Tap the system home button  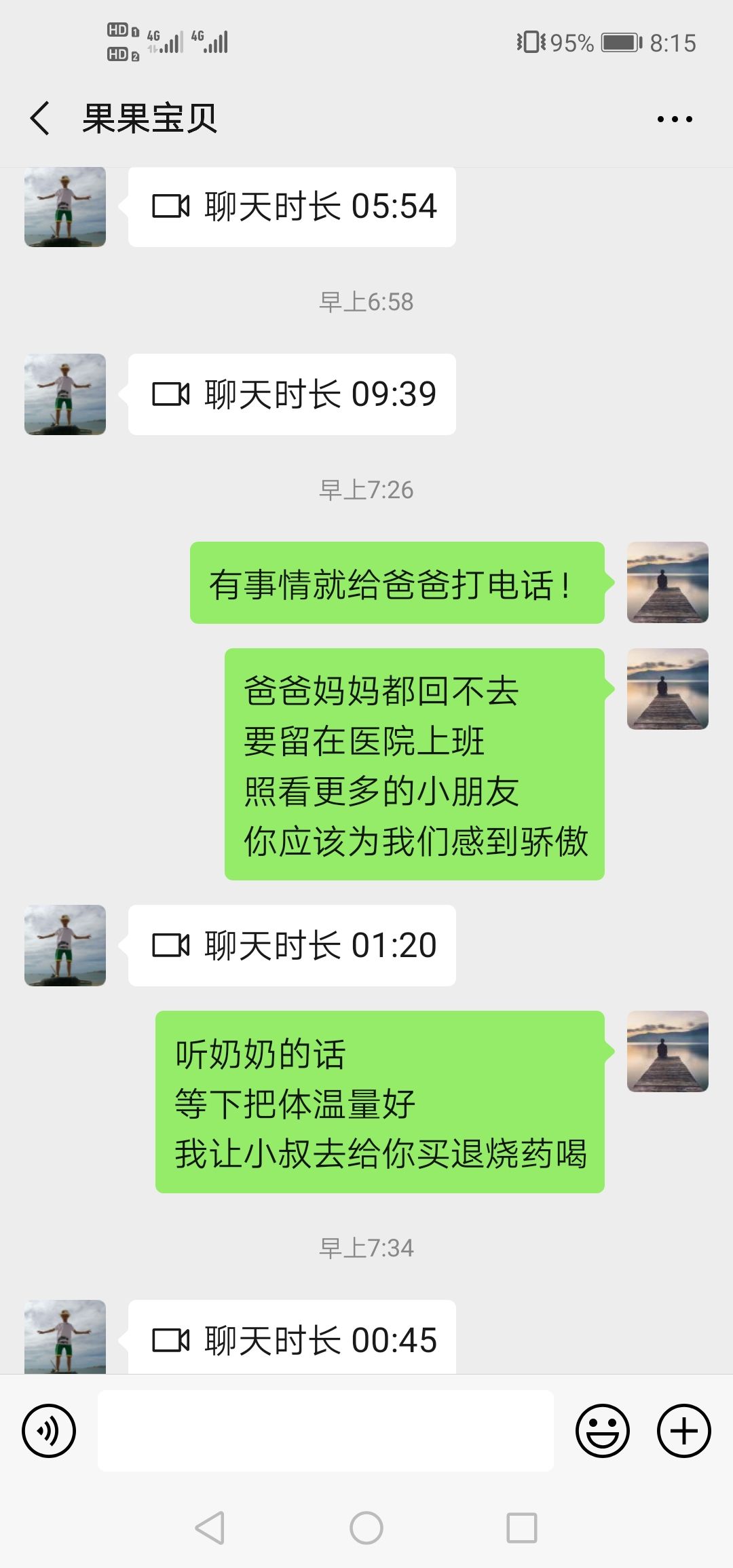point(366,1529)
